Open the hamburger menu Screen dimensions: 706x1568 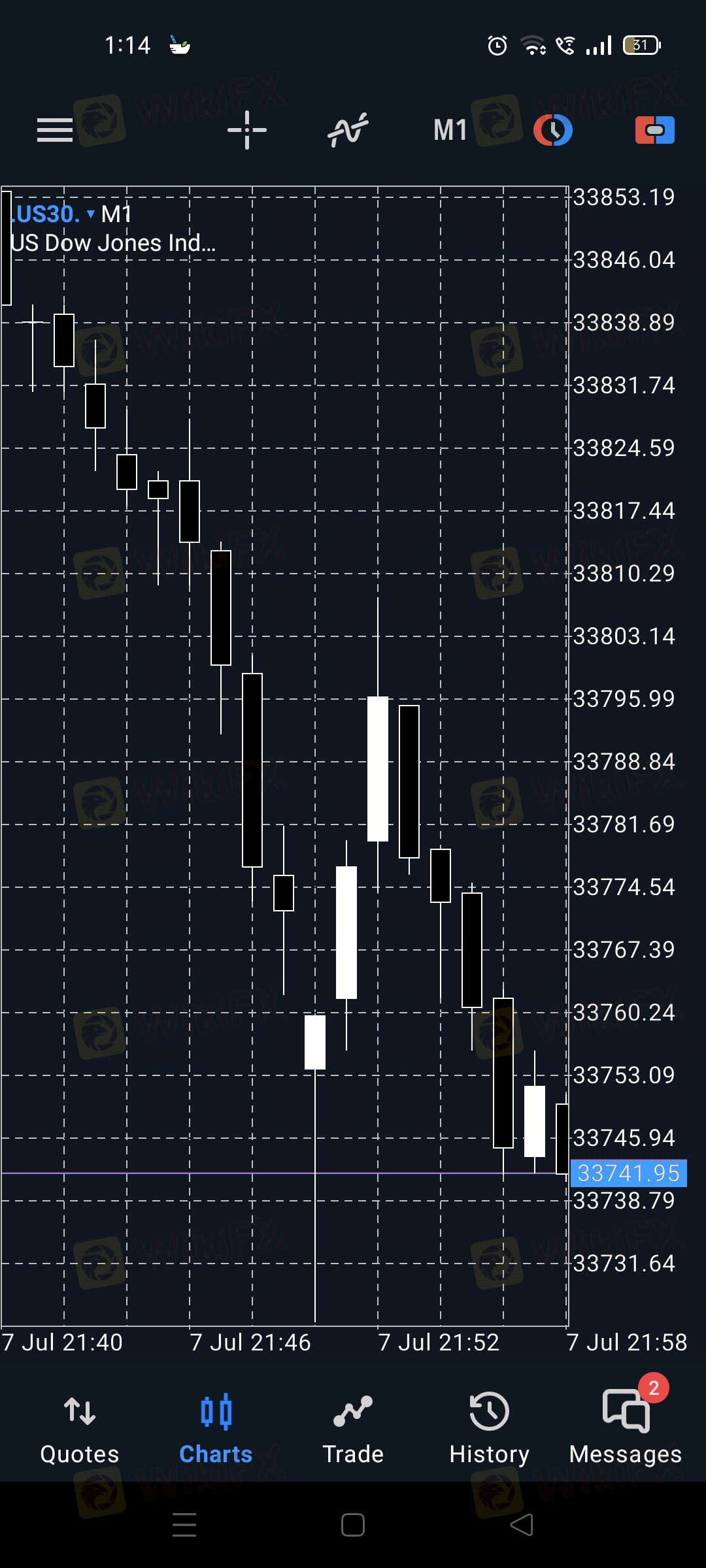pos(55,130)
